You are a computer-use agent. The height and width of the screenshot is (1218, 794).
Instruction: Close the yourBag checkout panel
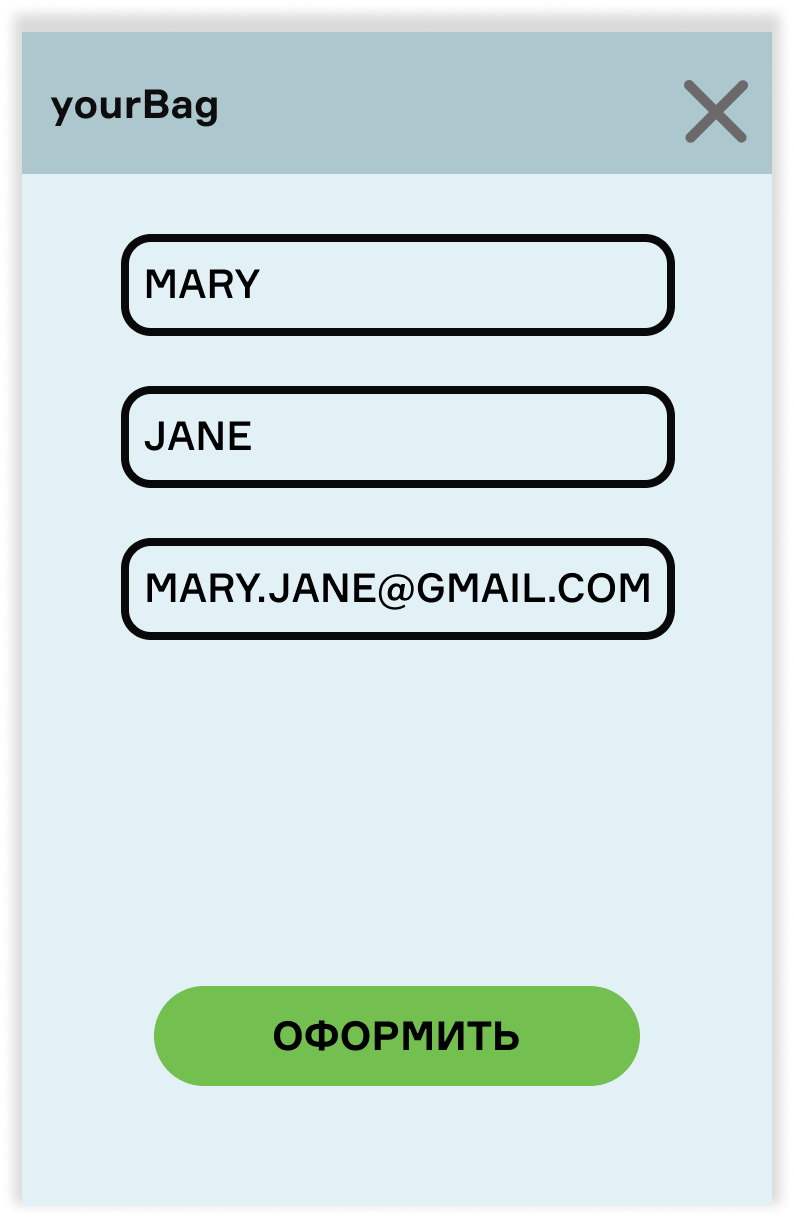716,111
